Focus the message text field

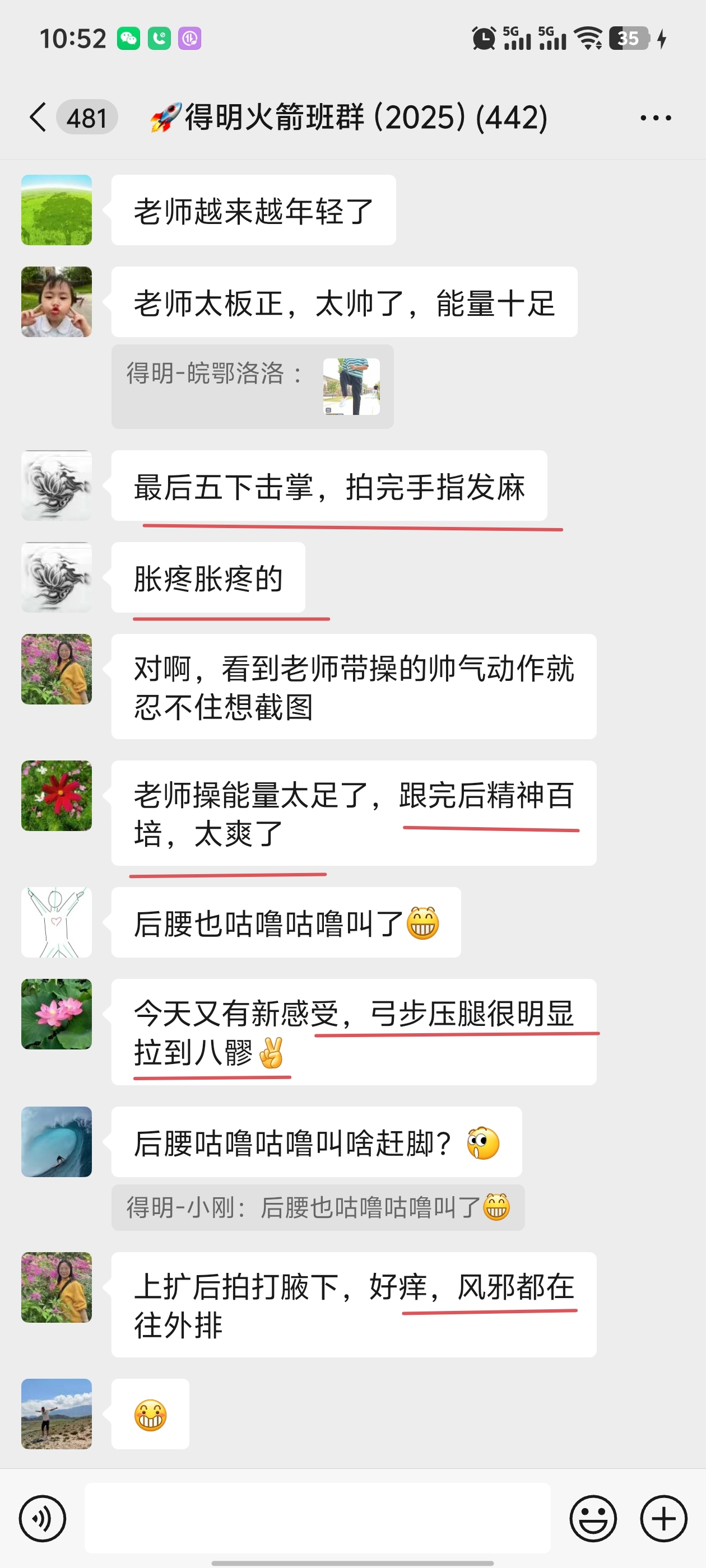[x=317, y=1518]
